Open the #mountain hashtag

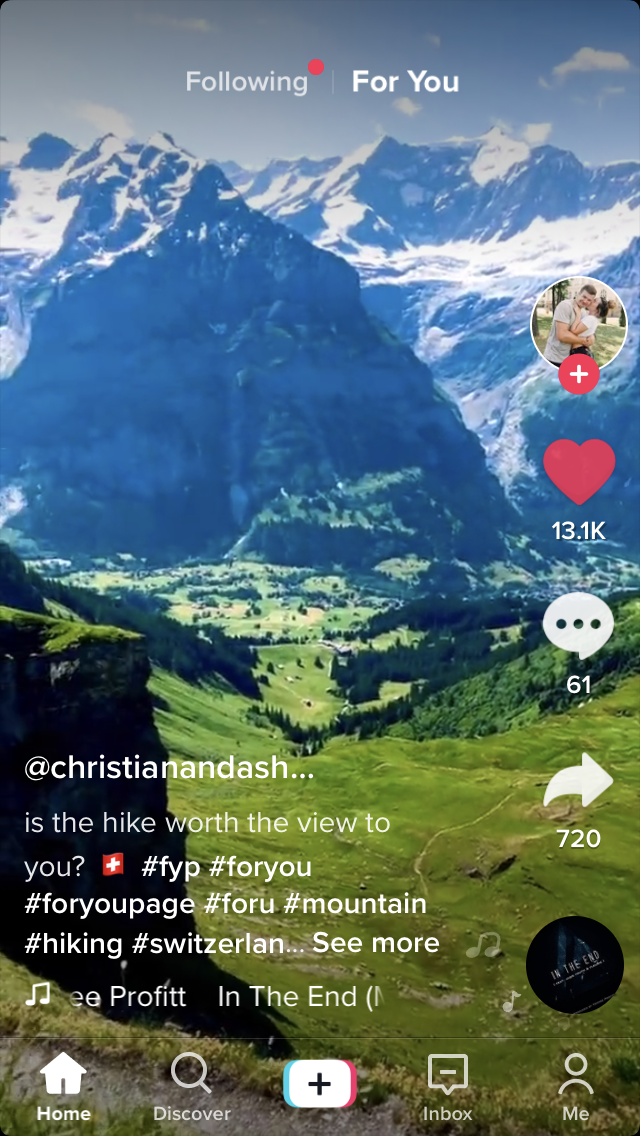(355, 904)
